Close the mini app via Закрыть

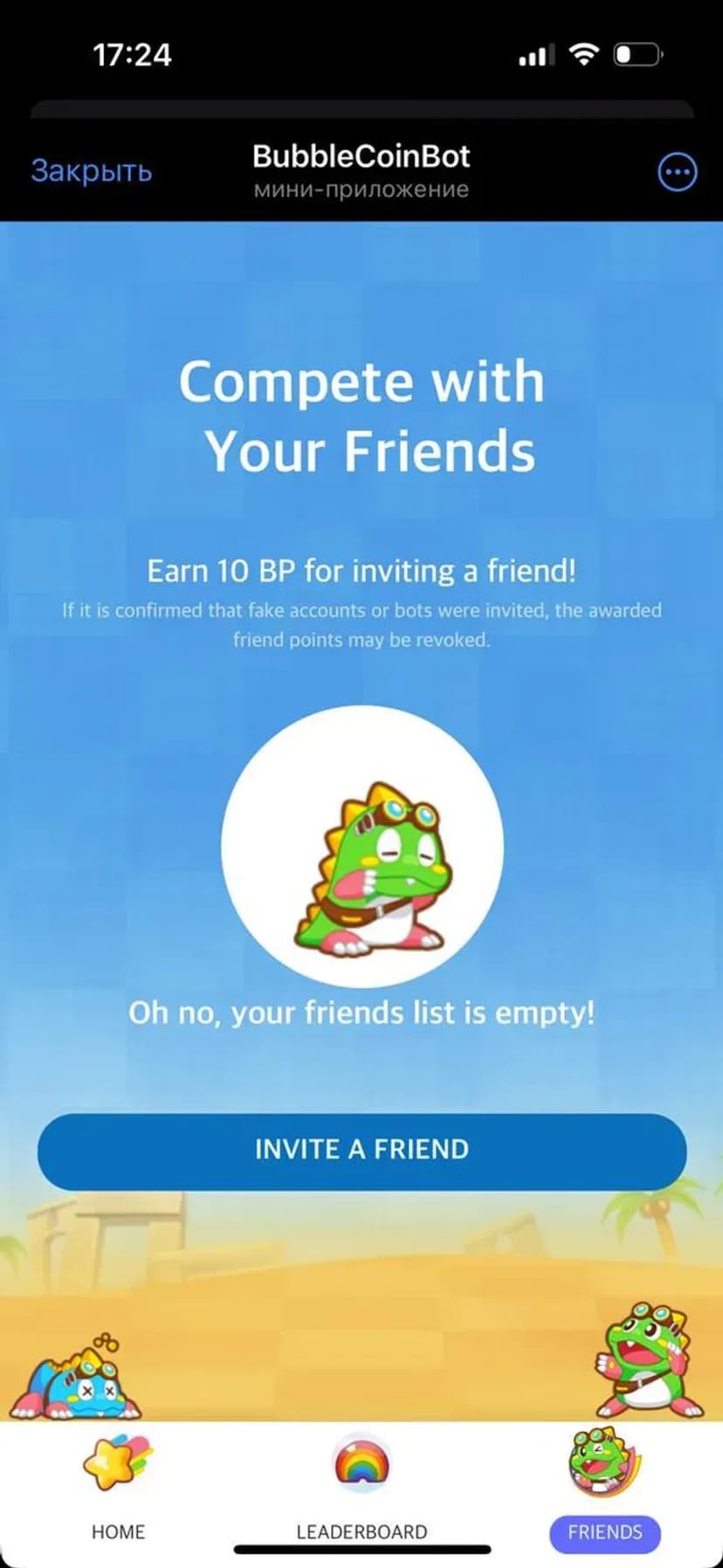point(92,170)
